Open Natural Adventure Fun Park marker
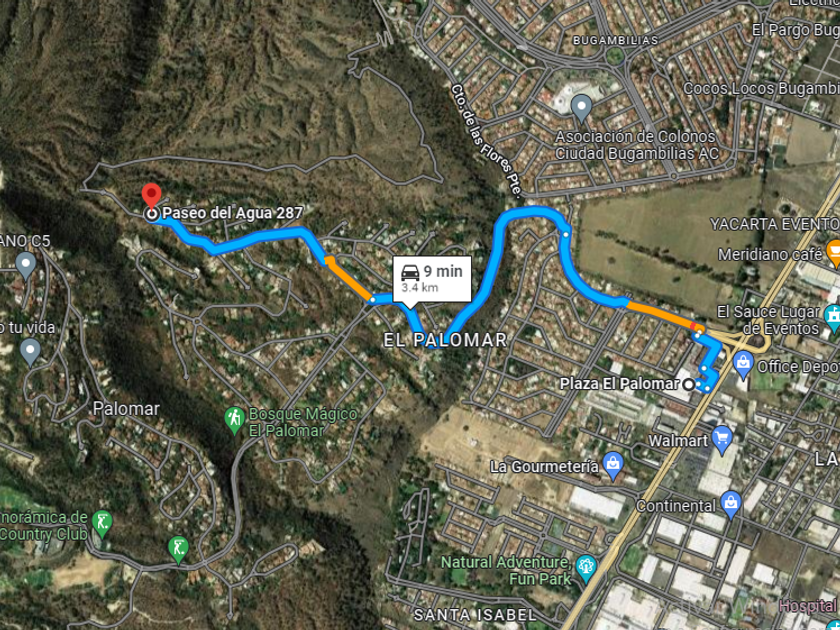The width and height of the screenshot is (840, 630). [586, 569]
